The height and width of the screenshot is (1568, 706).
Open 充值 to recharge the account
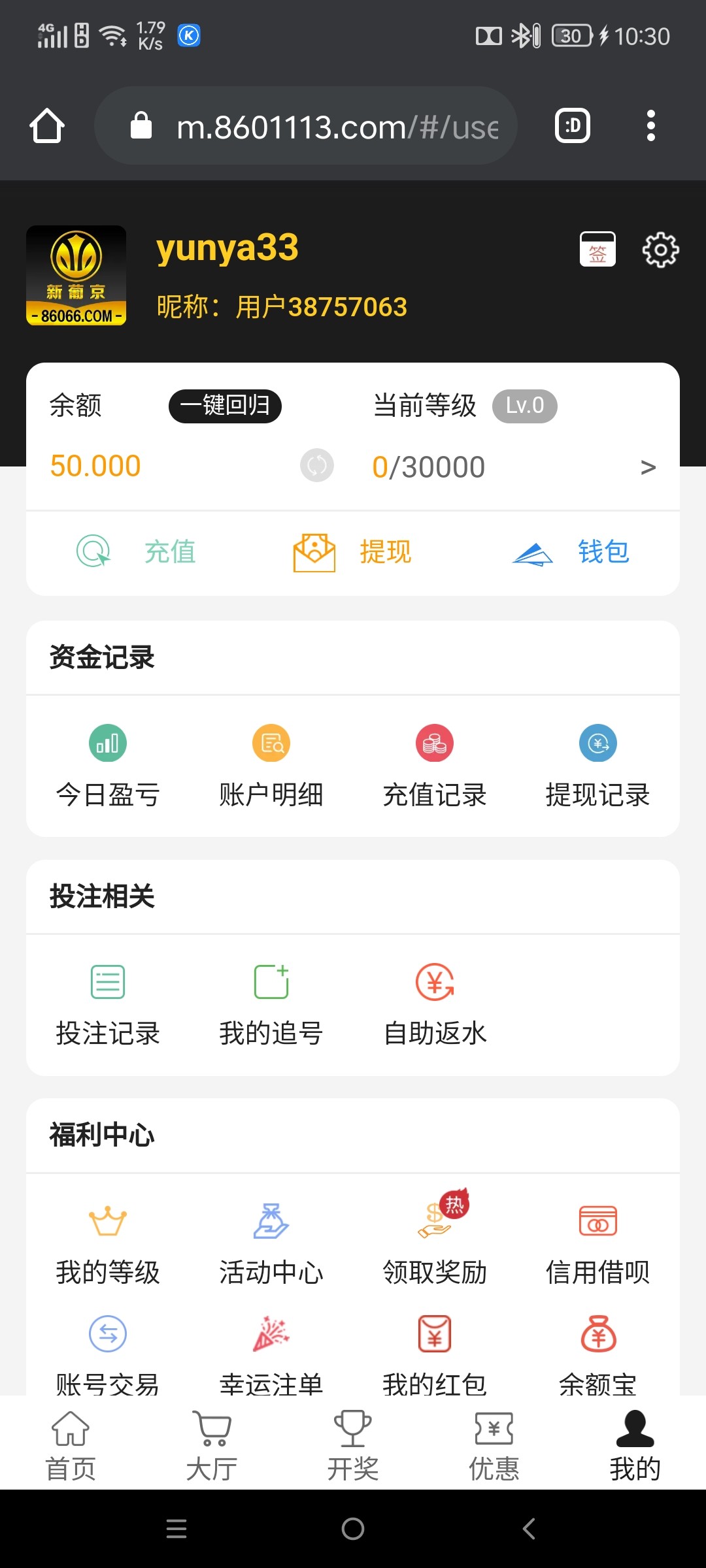point(137,552)
